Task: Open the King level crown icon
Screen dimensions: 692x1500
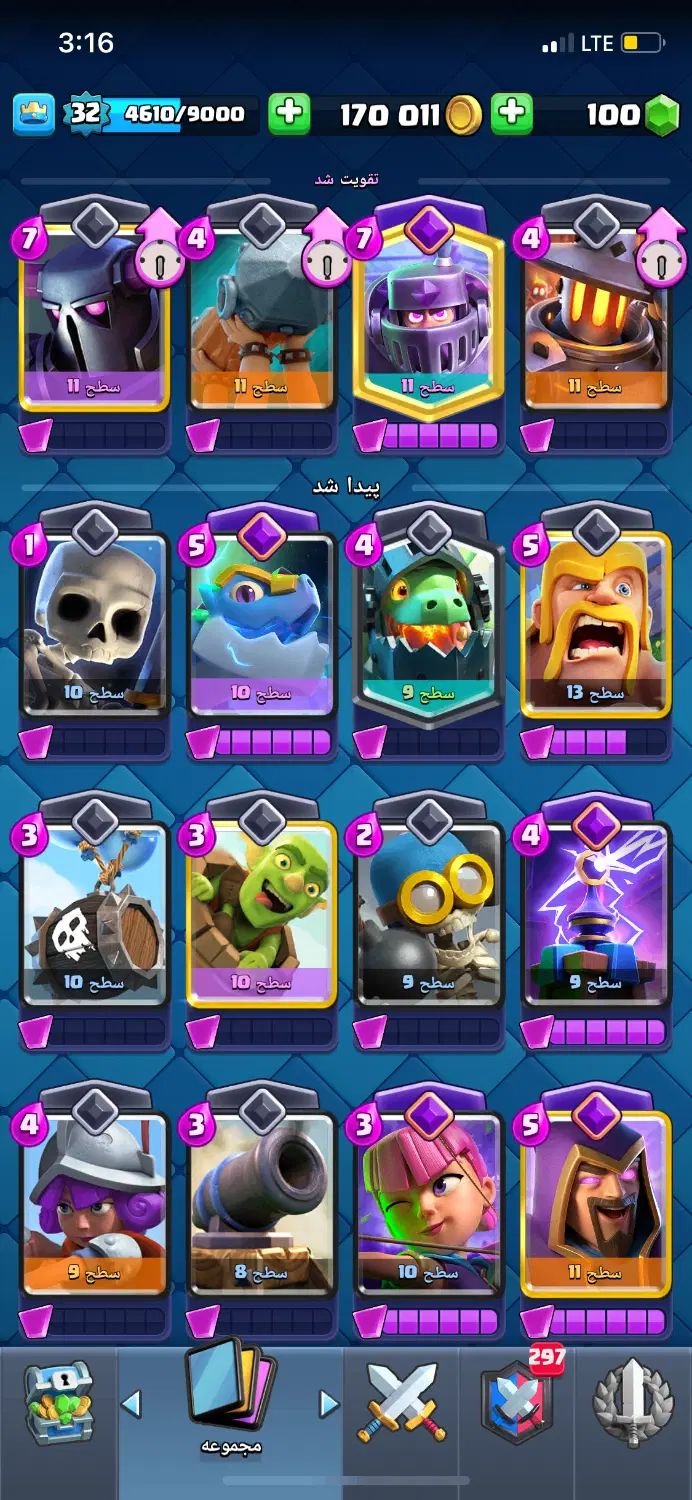Action: (x=34, y=114)
